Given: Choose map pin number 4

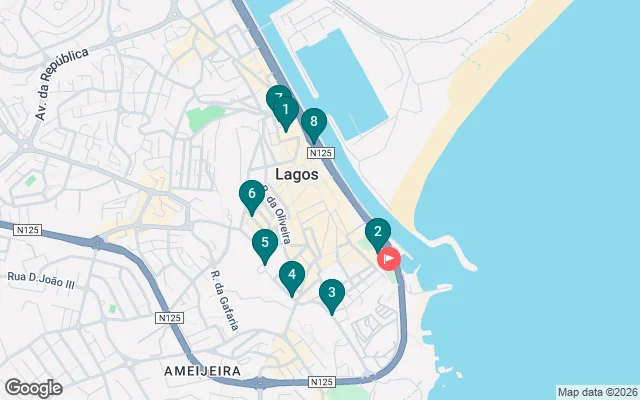Looking at the screenshot, I should 291,276.
